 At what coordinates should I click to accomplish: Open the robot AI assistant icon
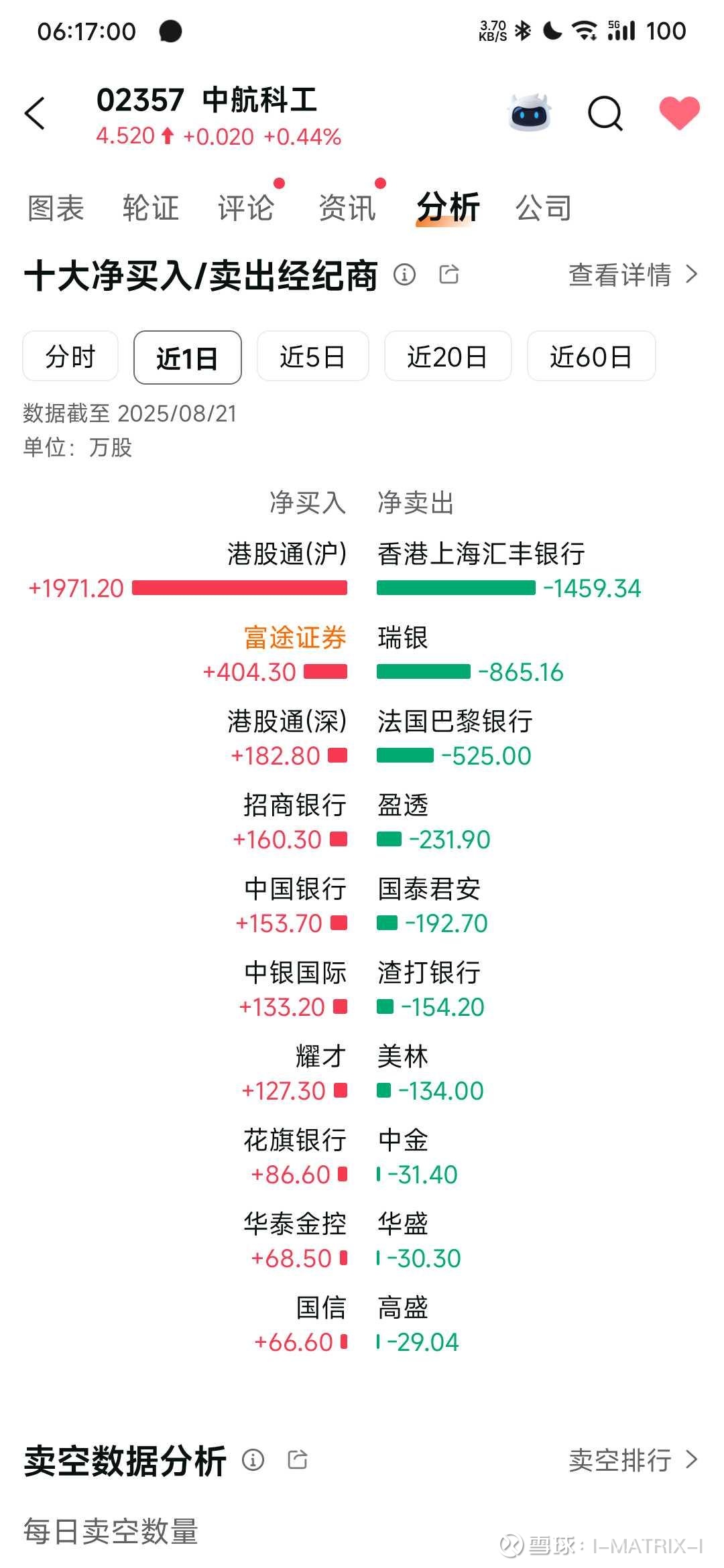[530, 113]
